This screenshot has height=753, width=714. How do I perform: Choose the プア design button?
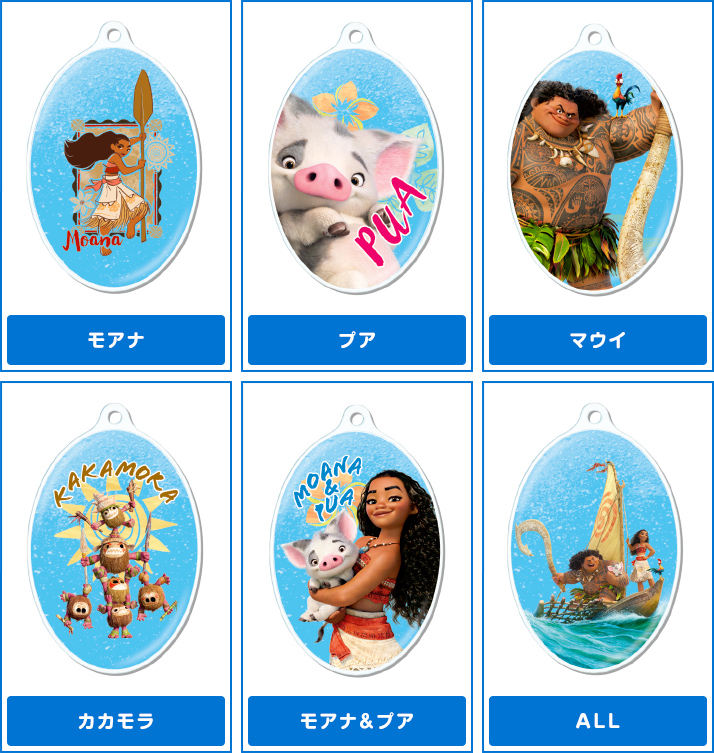coord(357,340)
